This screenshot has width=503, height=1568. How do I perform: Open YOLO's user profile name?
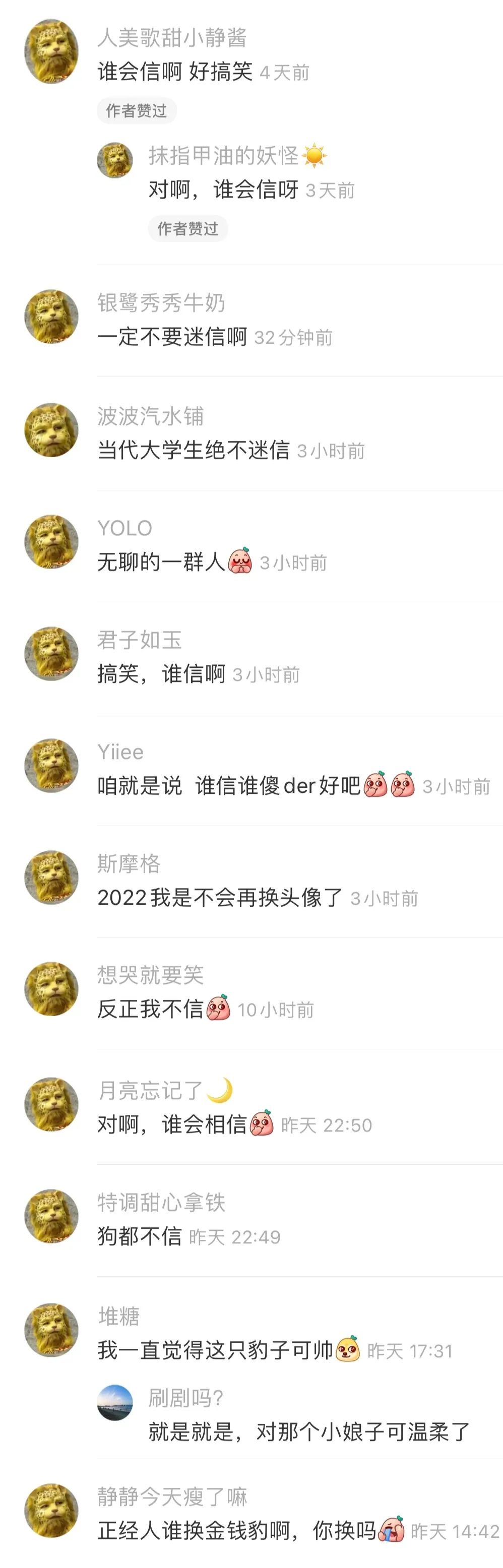point(125,528)
